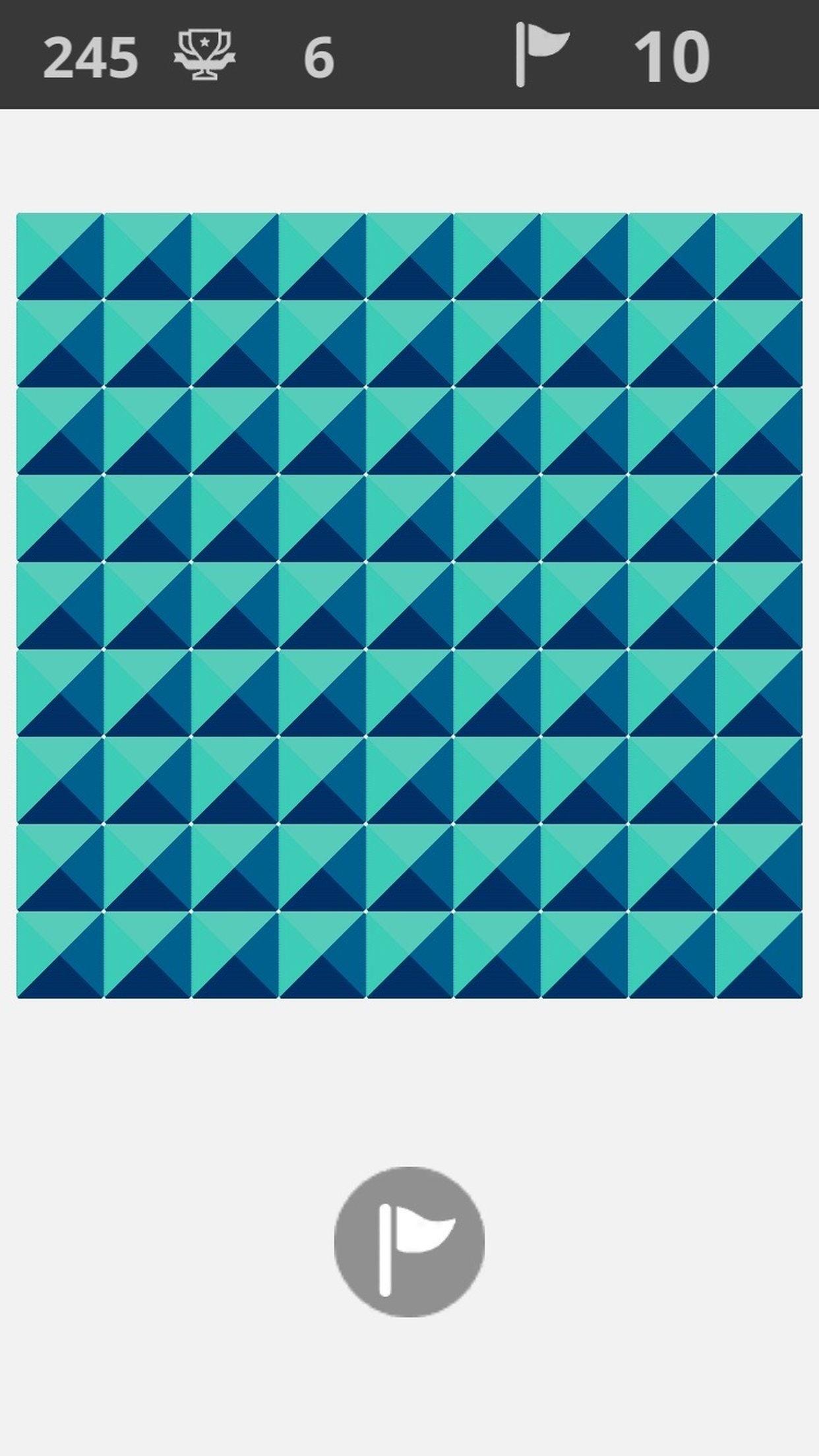This screenshot has height=1456, width=819.
Task: Reveal the top-left corner tile of the minefield
Action: coord(60,256)
